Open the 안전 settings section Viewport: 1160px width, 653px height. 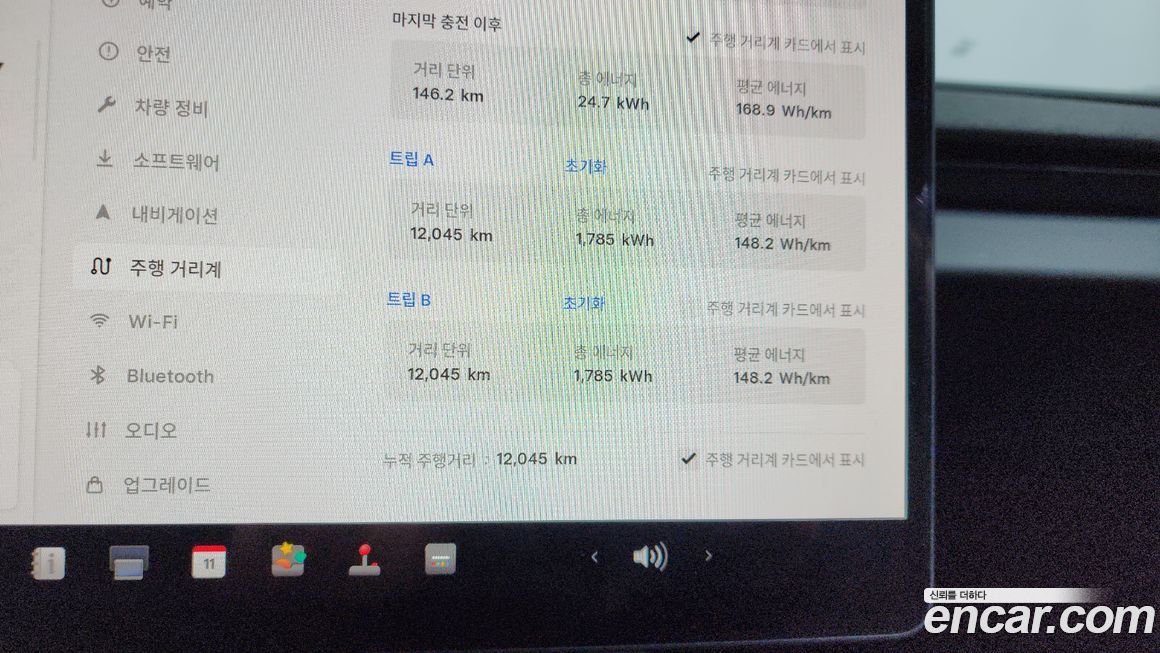click(x=152, y=52)
